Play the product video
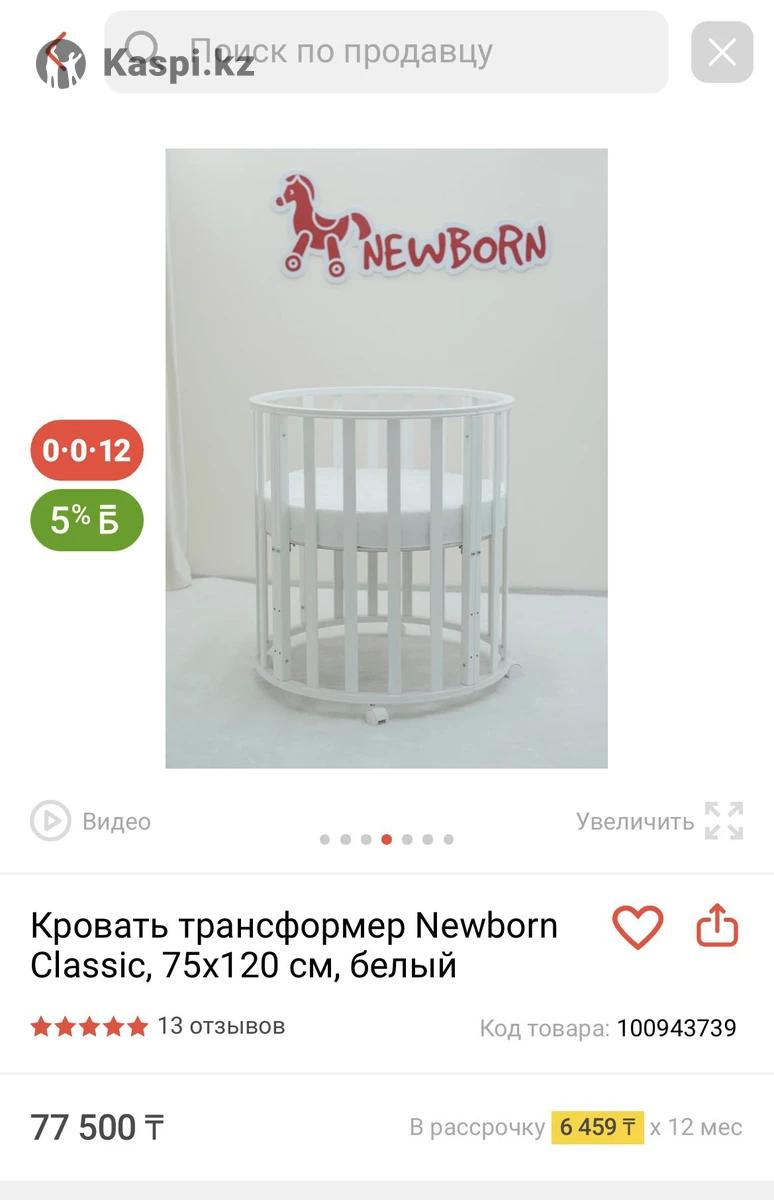 pos(91,822)
